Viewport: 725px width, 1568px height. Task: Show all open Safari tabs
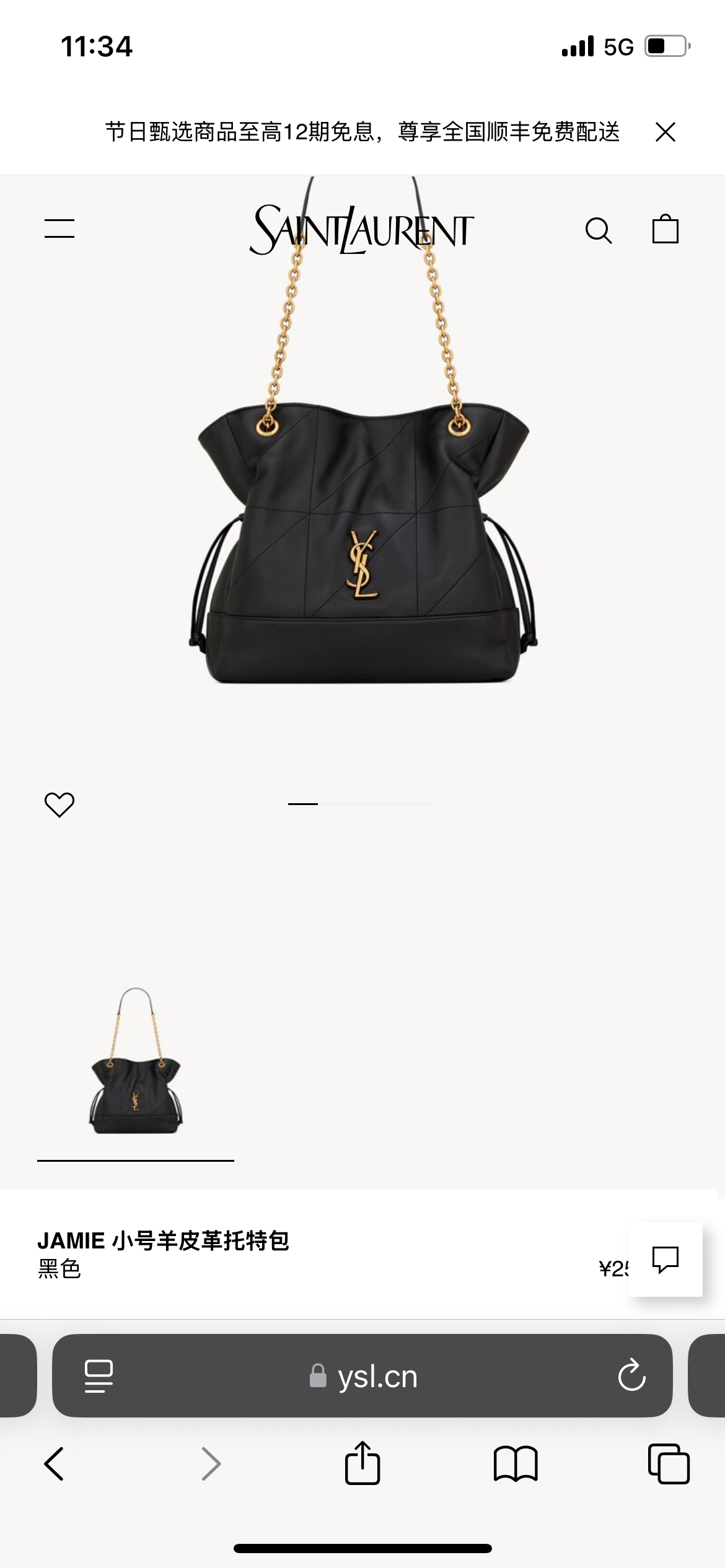[668, 1464]
